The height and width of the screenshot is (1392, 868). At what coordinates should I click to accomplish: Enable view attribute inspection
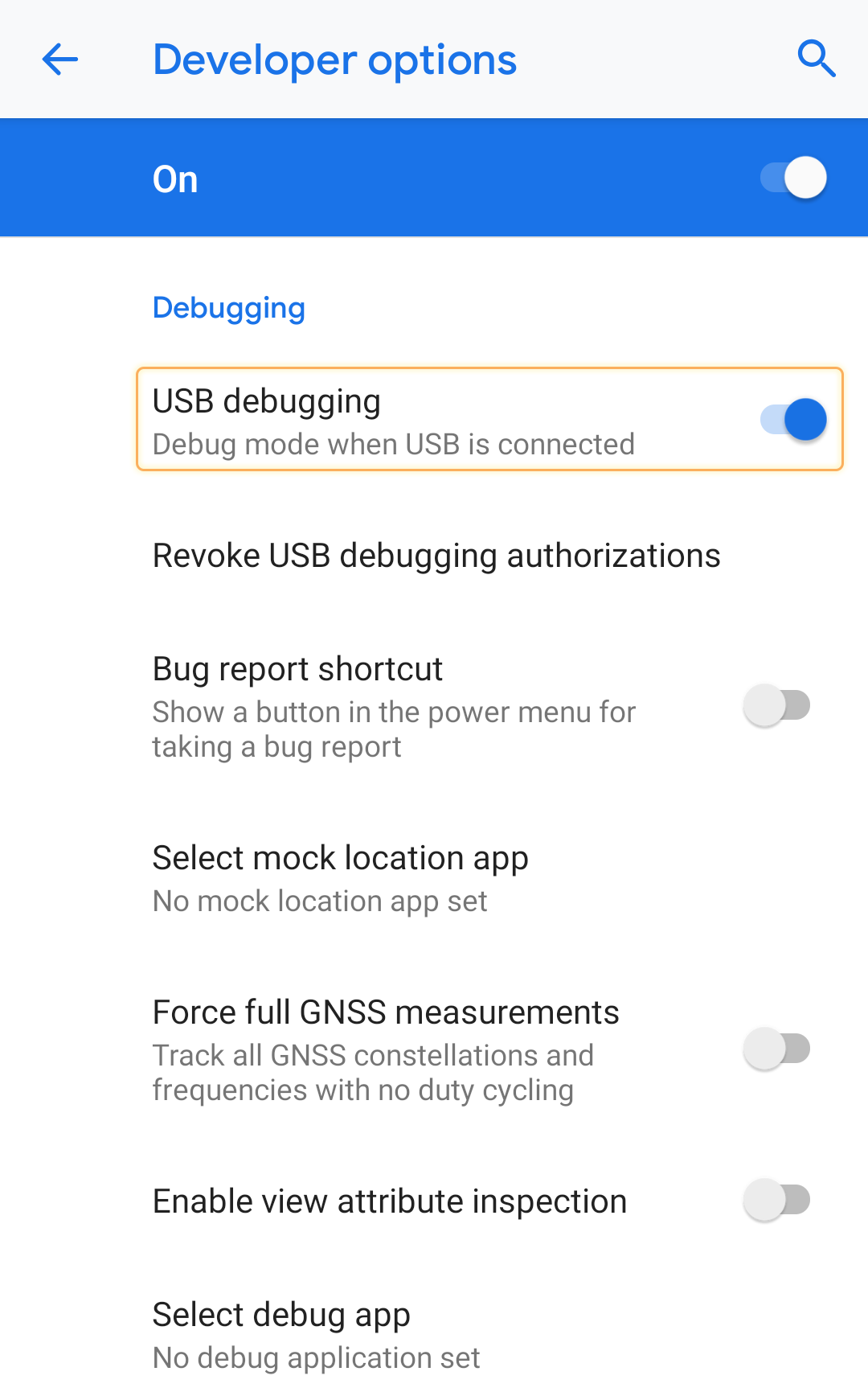point(776,1201)
